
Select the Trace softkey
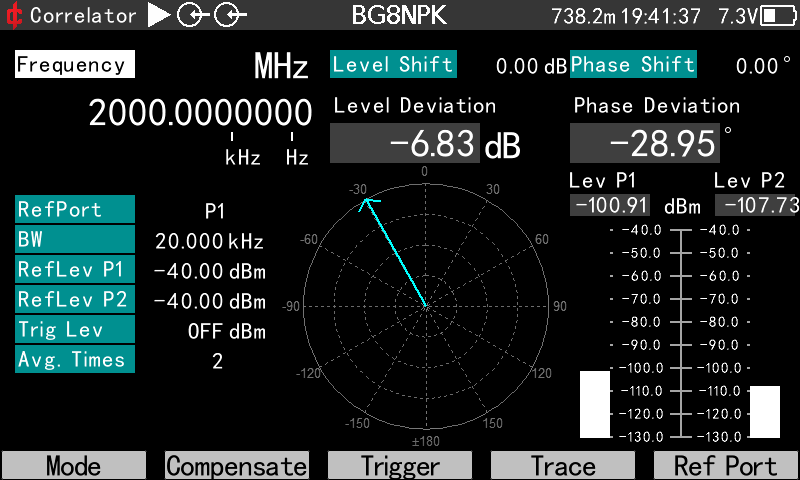pos(563,465)
